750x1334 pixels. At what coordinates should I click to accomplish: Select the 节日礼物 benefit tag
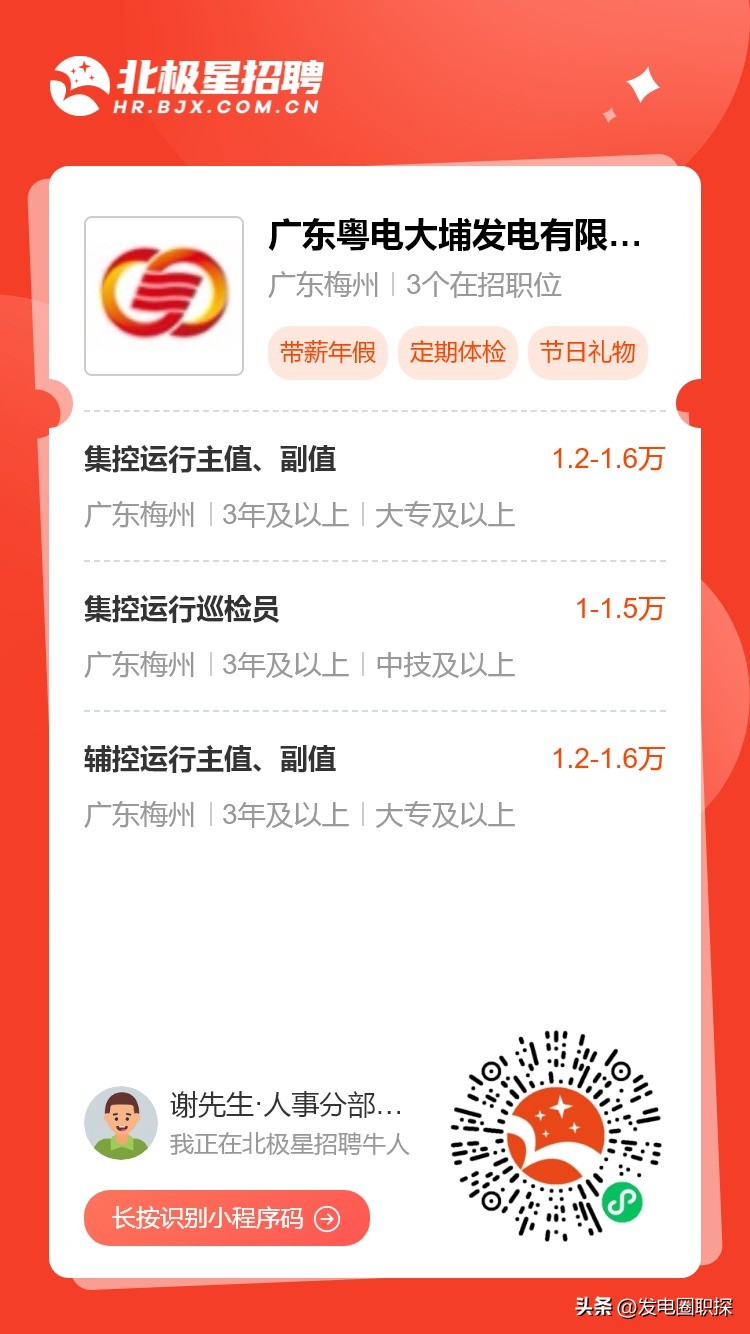587,353
